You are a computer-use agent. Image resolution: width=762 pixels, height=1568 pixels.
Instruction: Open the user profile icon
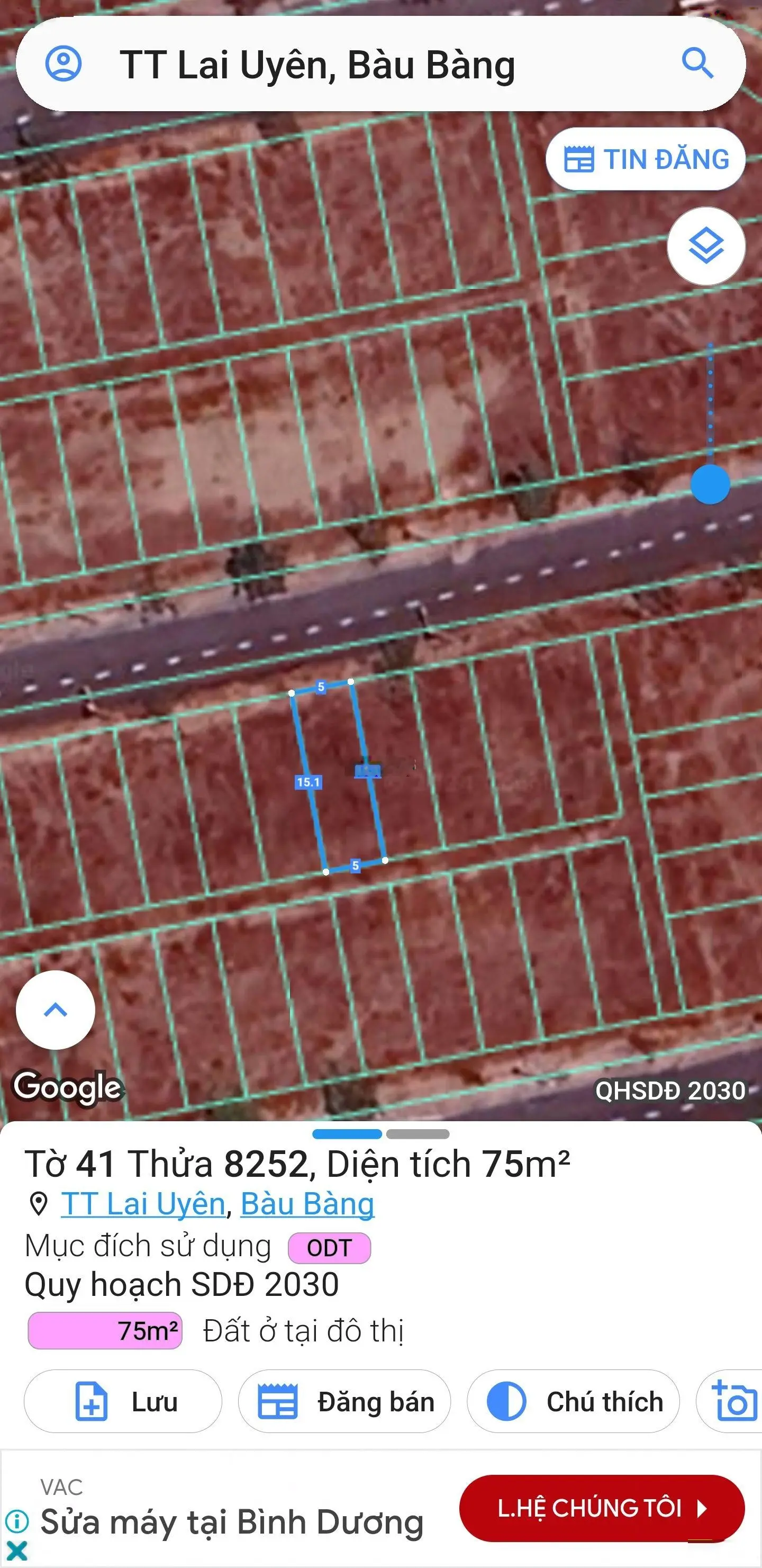pos(63,64)
